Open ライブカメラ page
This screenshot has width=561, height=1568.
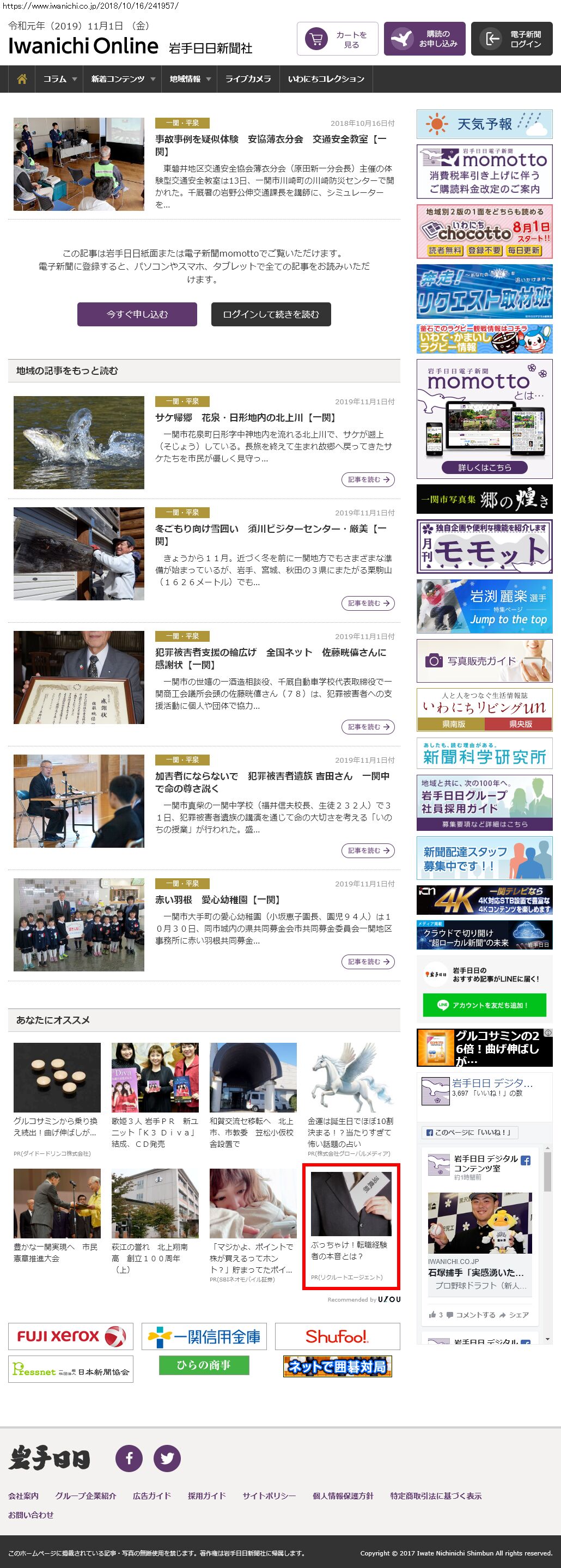click(x=248, y=79)
